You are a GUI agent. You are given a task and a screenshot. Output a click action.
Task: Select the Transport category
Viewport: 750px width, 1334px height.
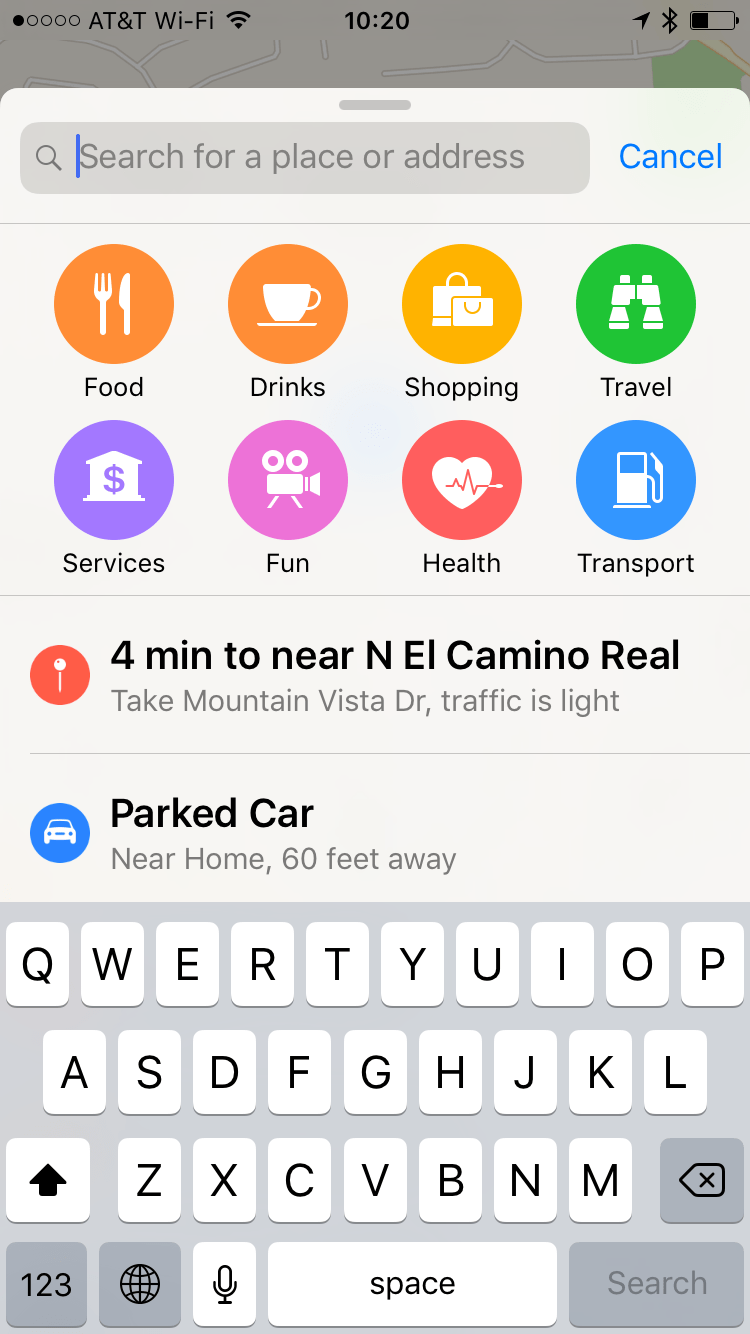point(636,499)
